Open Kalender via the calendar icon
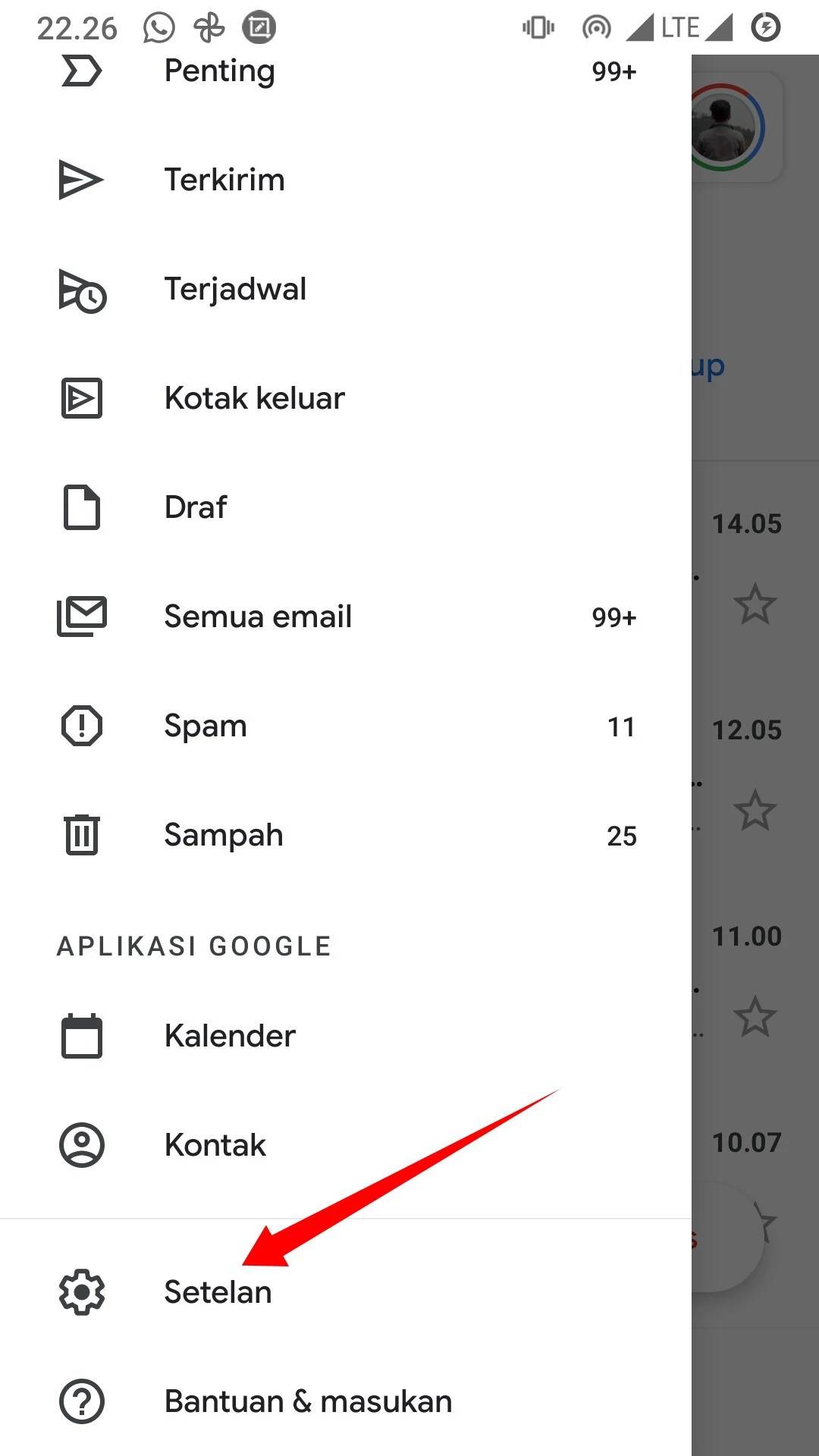 [81, 1036]
